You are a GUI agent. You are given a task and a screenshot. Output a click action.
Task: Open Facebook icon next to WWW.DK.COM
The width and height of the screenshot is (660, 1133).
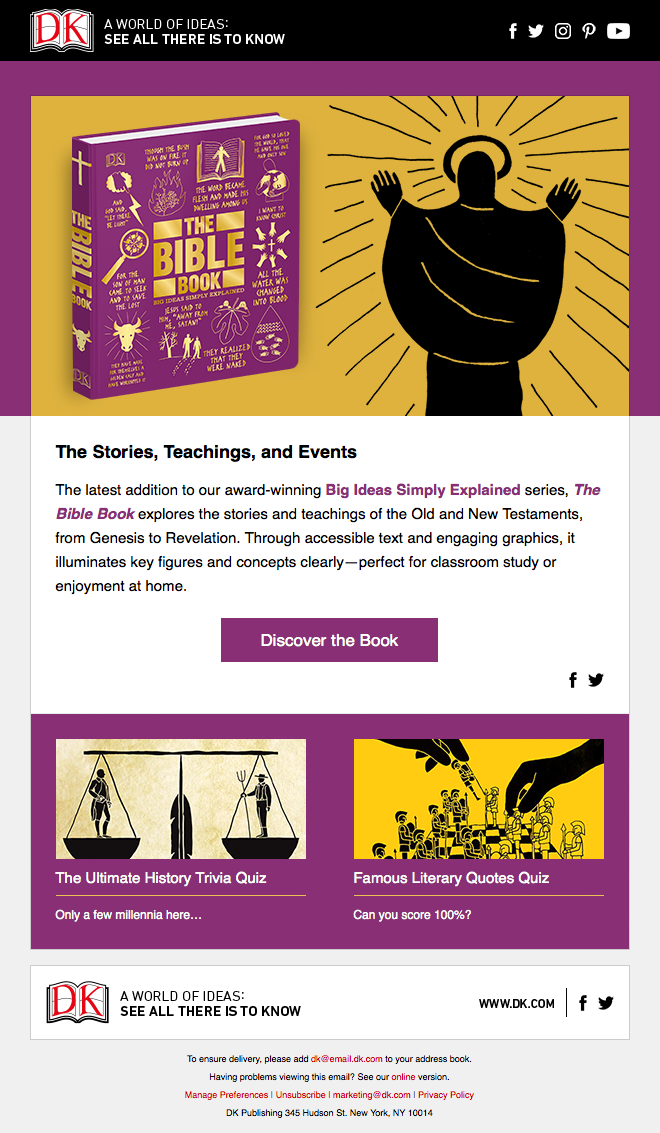pyautogui.click(x=583, y=1003)
